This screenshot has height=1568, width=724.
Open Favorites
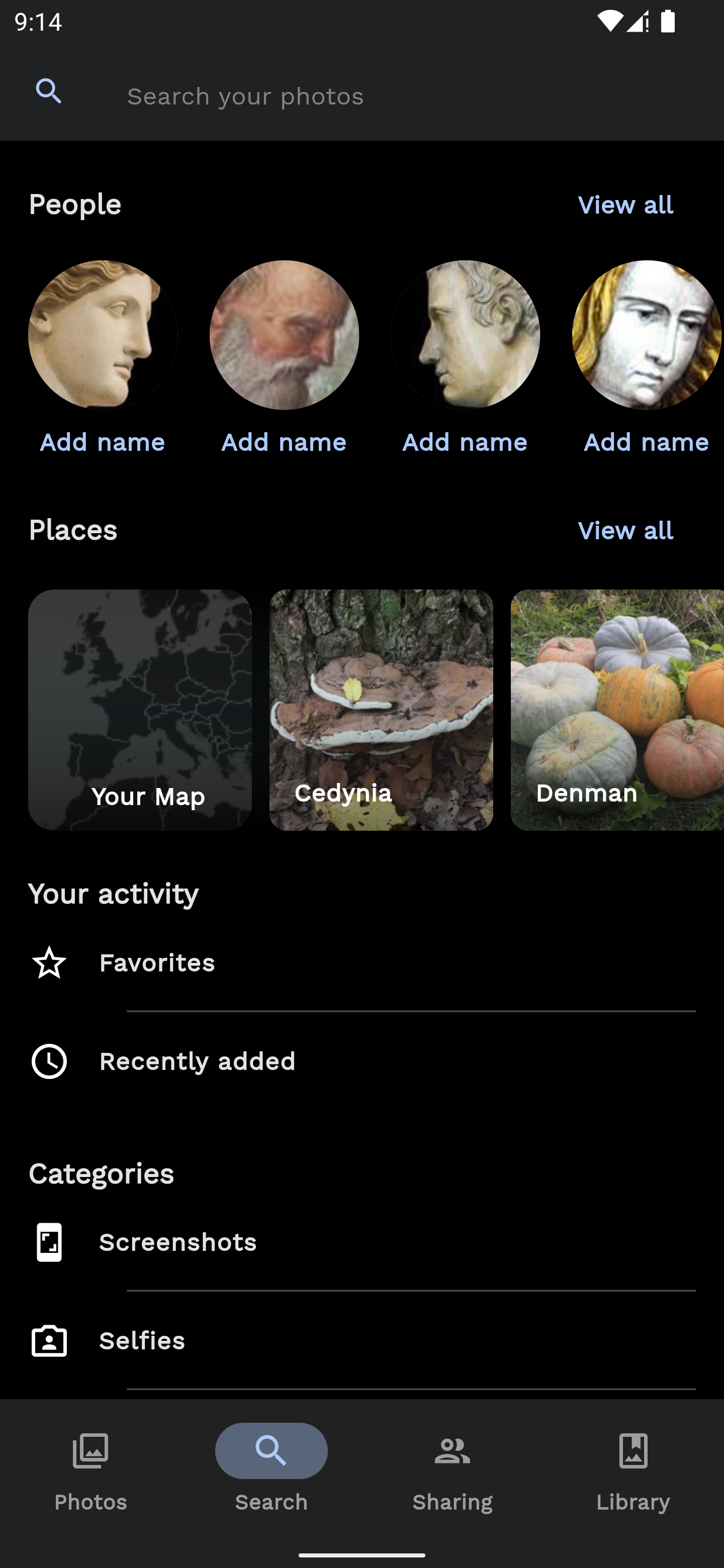pyautogui.click(x=361, y=963)
